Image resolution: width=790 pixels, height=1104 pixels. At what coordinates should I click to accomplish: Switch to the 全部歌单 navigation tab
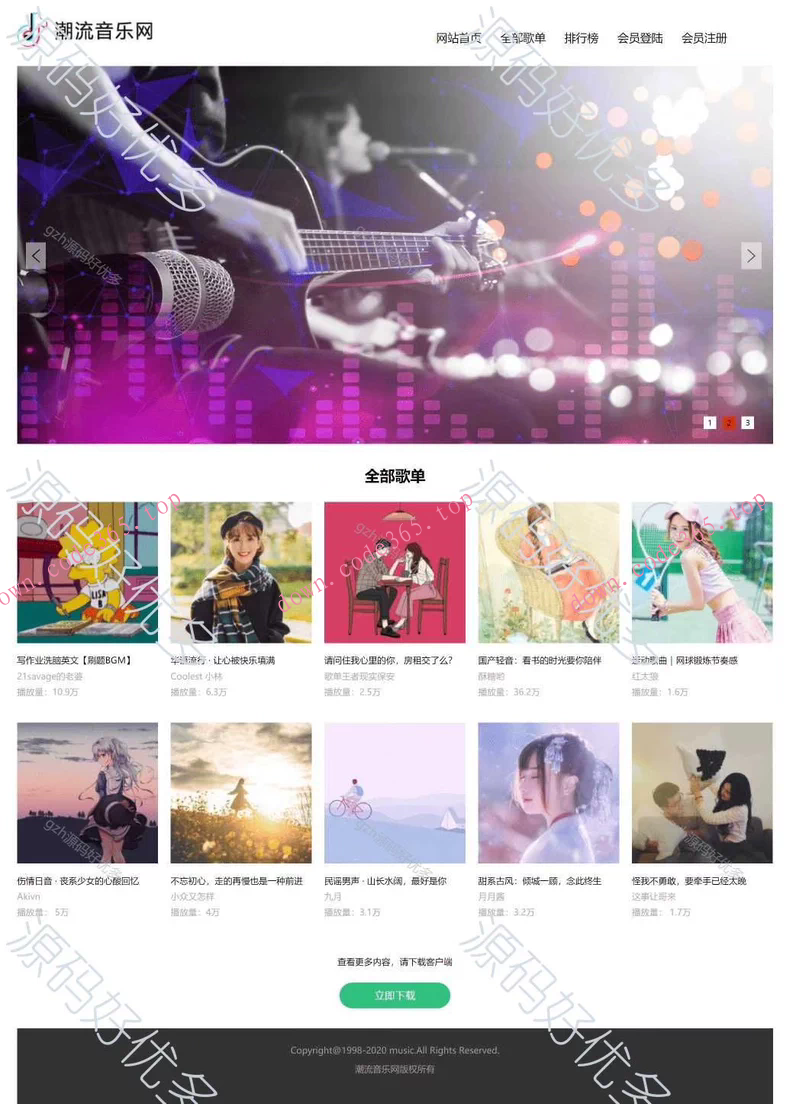click(522, 38)
